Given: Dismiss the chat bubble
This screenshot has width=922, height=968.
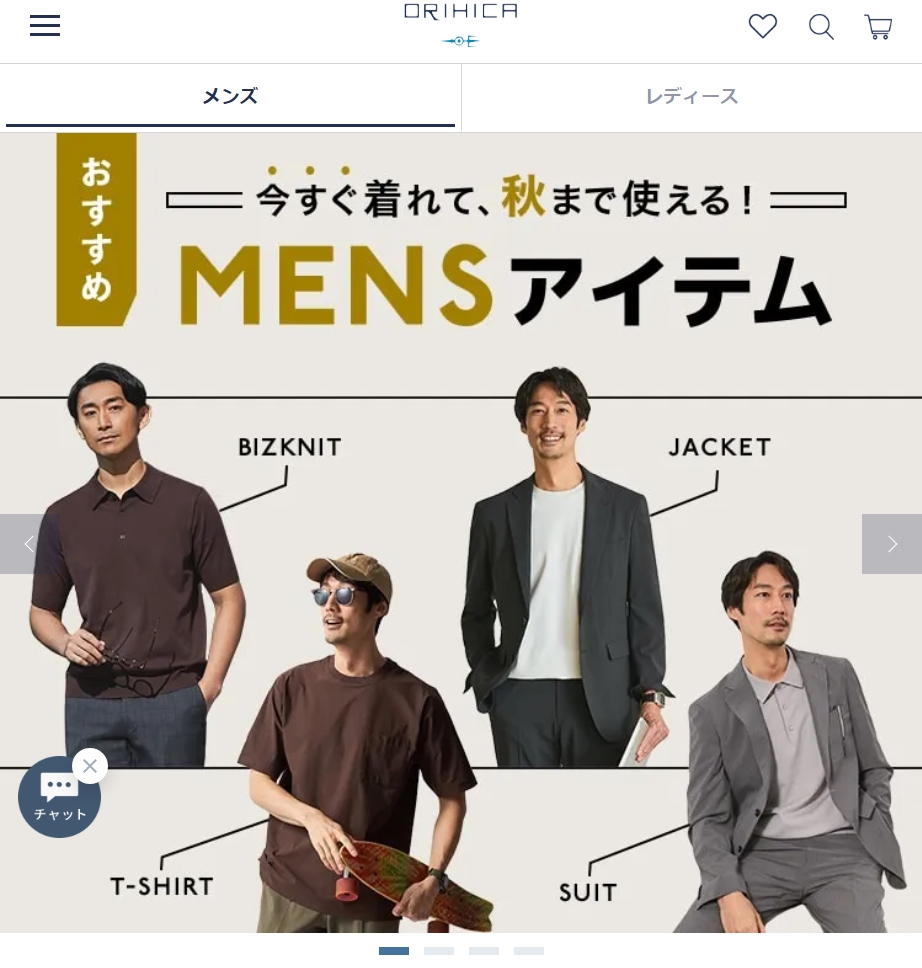Looking at the screenshot, I should [x=90, y=766].
